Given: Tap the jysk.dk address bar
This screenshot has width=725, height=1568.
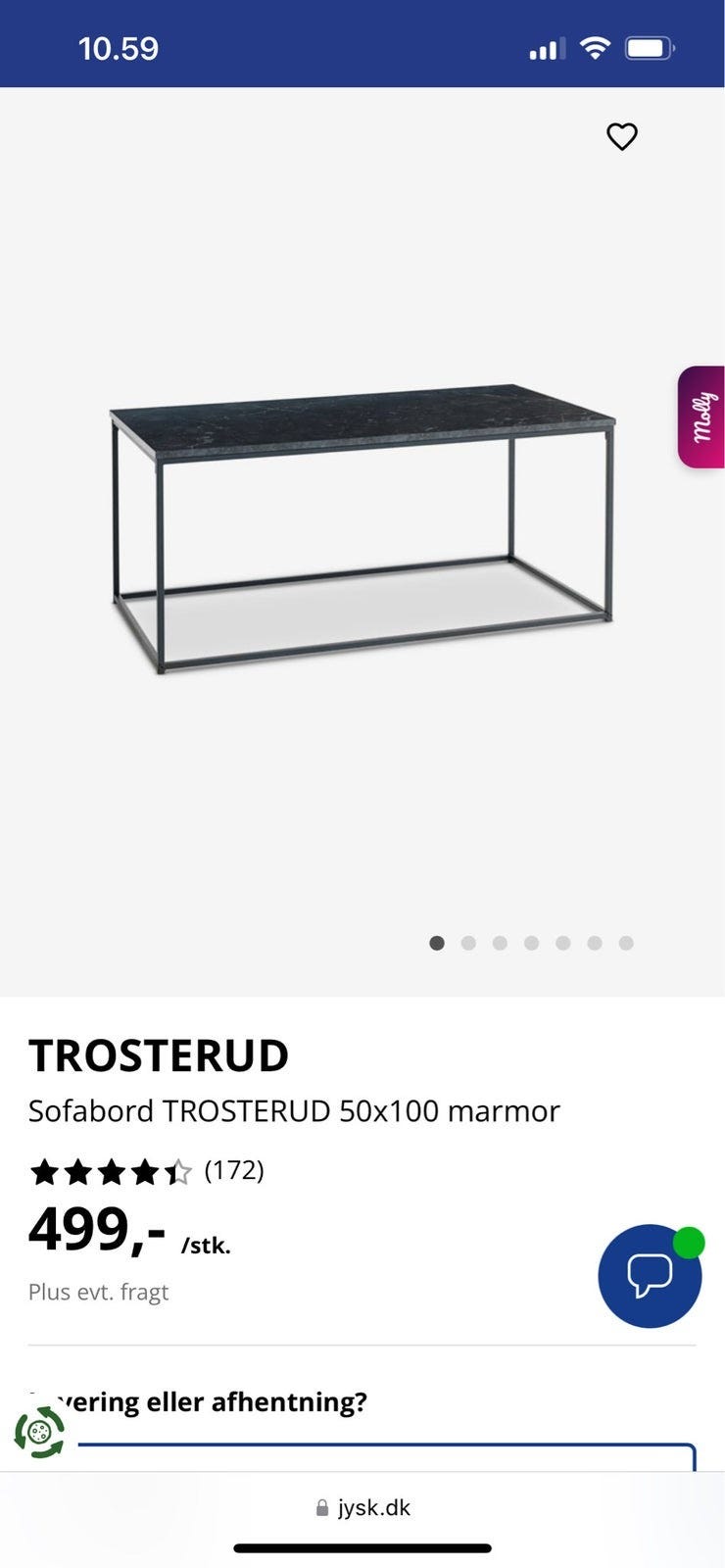Looking at the screenshot, I should 362,1507.
